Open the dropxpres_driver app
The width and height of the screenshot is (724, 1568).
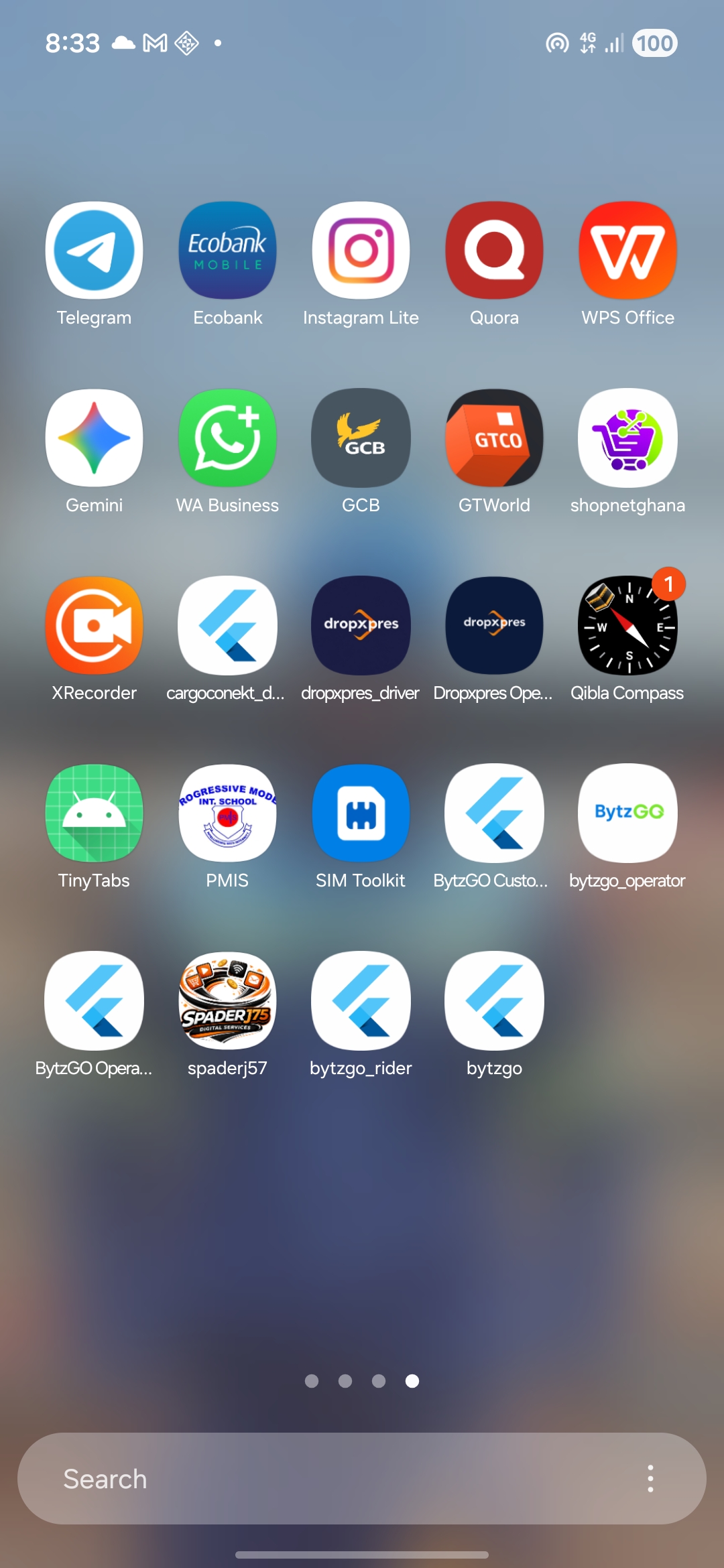361,625
